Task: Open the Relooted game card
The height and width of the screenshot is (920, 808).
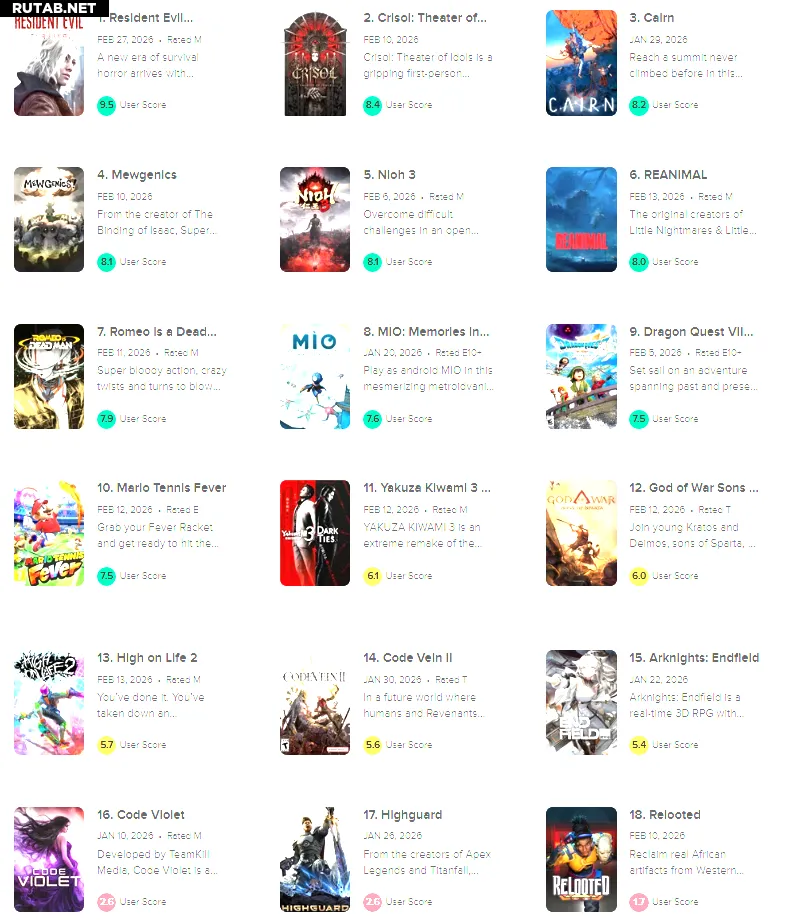Action: click(665, 815)
